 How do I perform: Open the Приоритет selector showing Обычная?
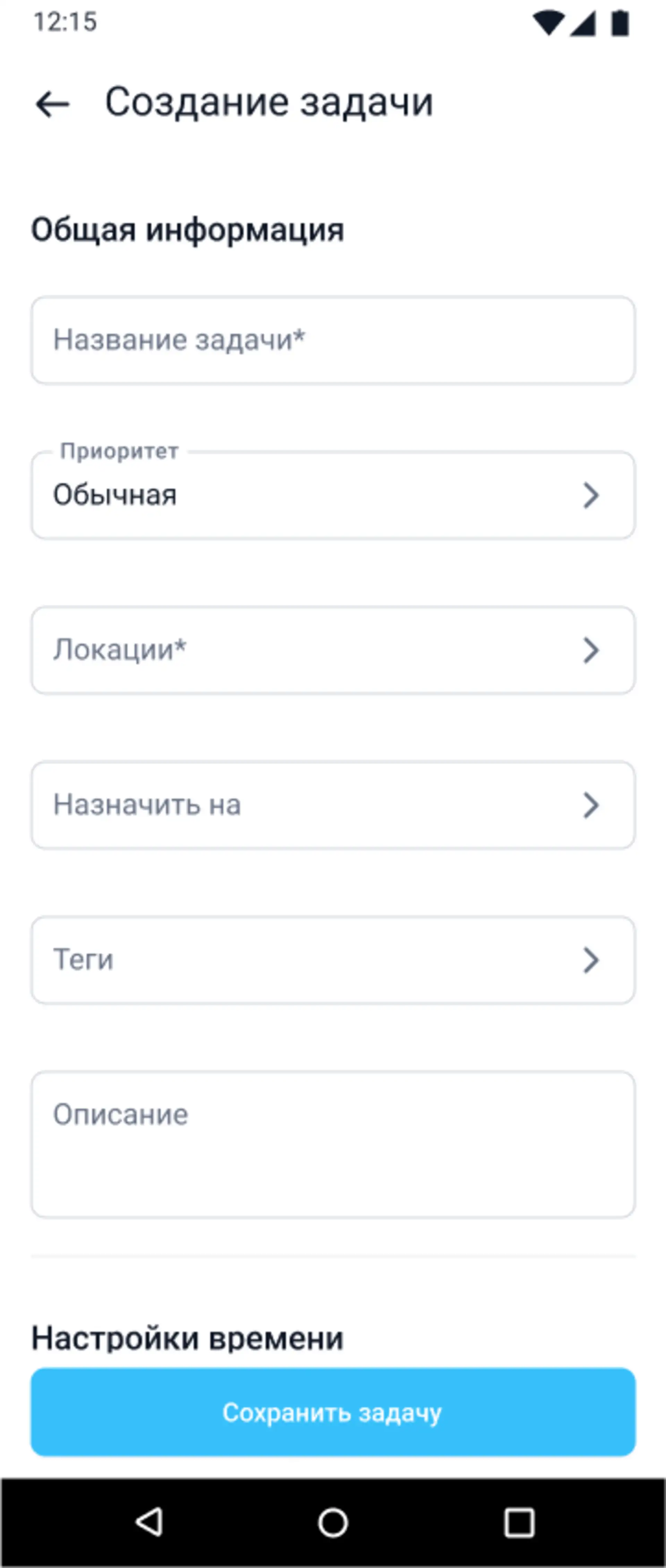(333, 495)
